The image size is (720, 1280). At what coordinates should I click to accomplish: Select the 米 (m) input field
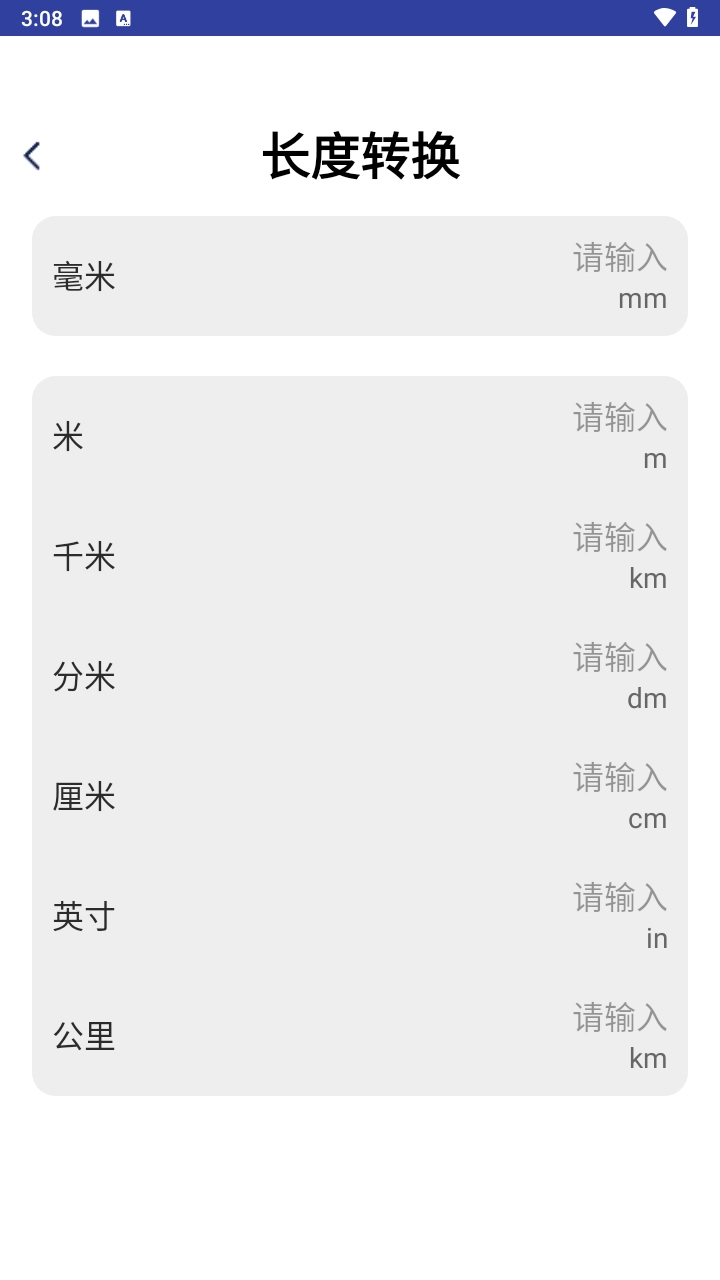(x=619, y=419)
